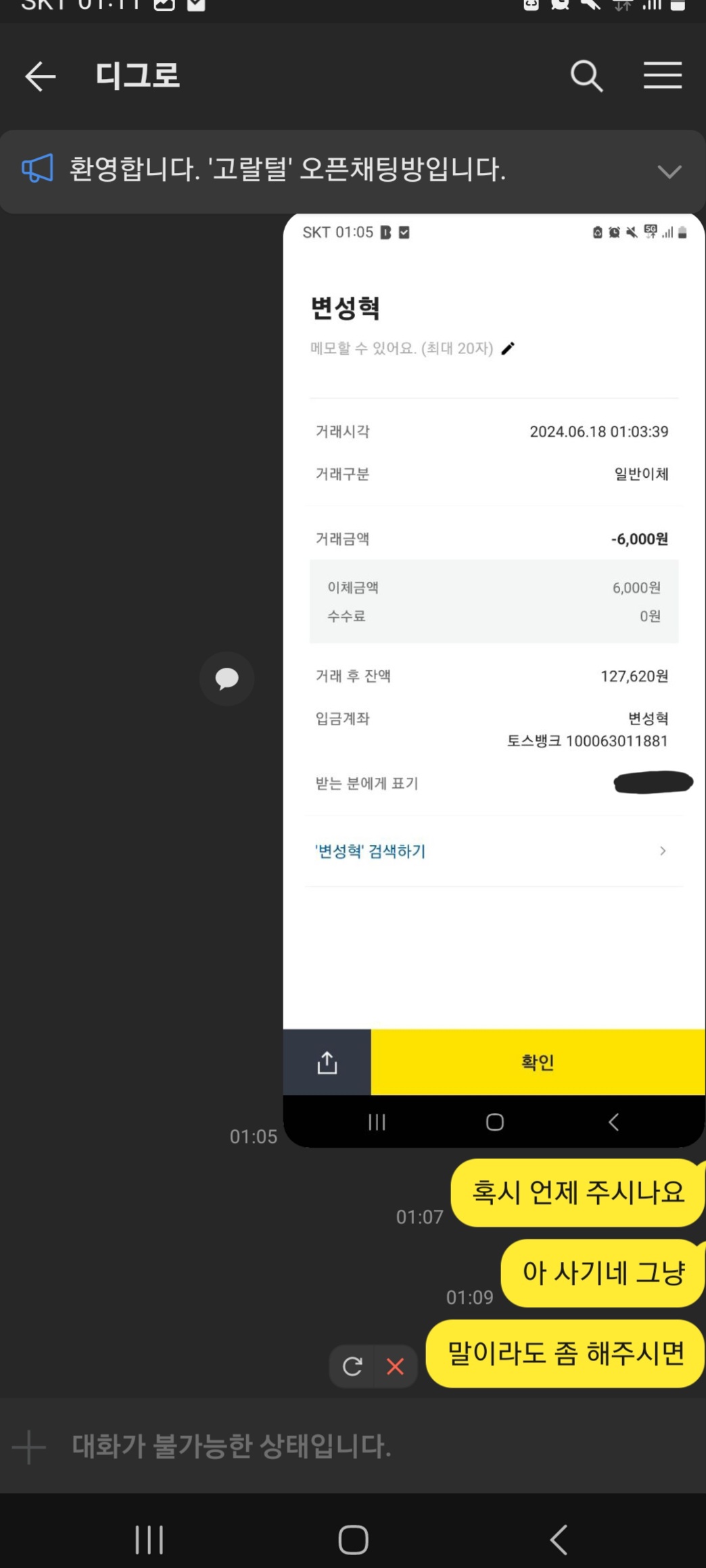706x1568 pixels.
Task: Open the chat room hamburger menu
Action: coord(662,75)
